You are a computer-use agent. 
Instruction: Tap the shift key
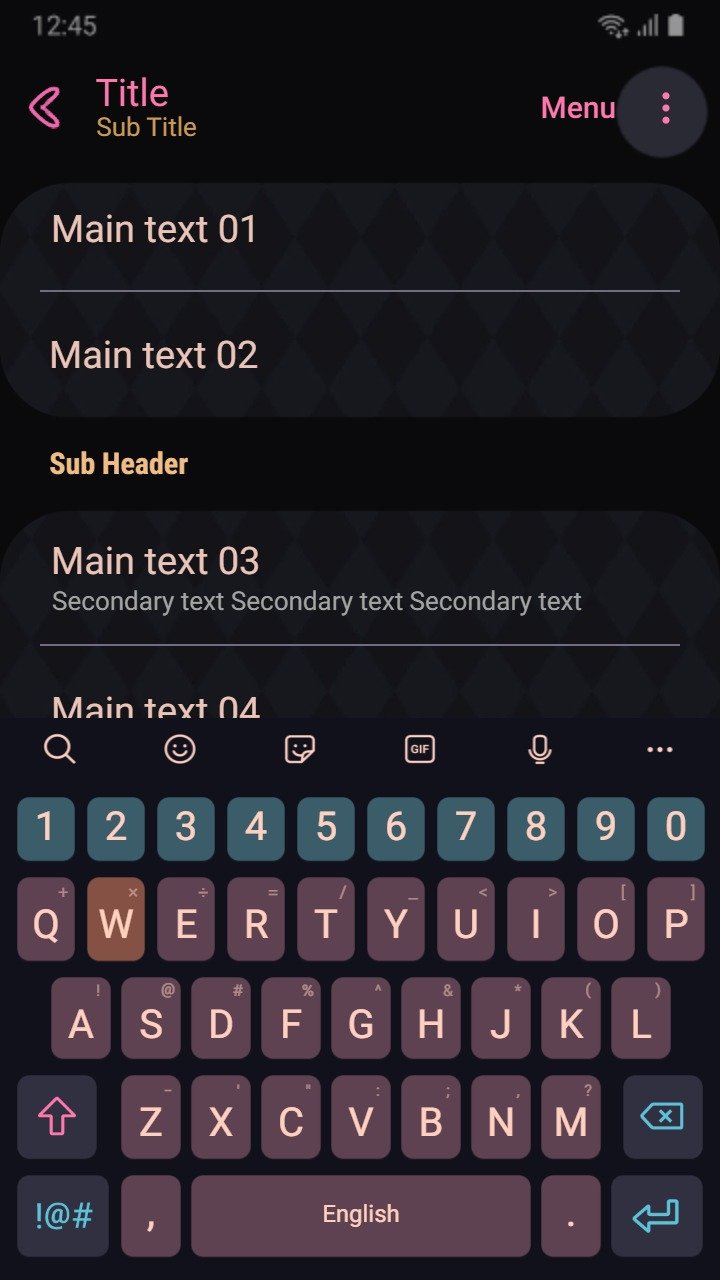(57, 1116)
